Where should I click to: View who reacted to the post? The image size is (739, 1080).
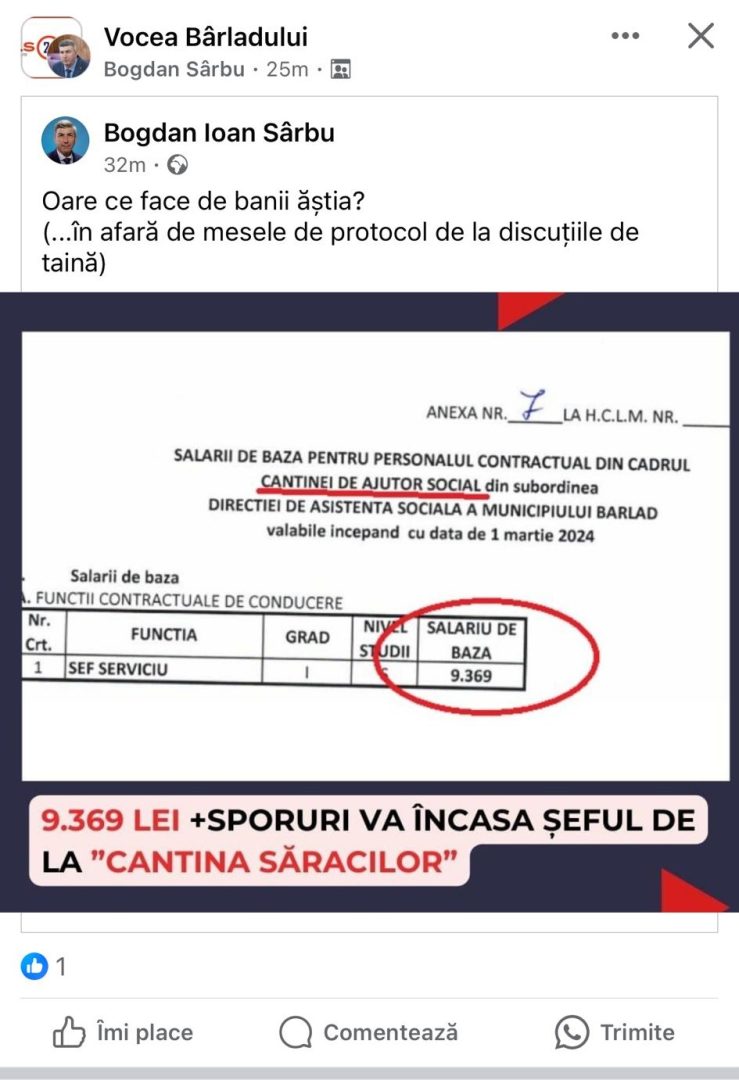tap(44, 966)
